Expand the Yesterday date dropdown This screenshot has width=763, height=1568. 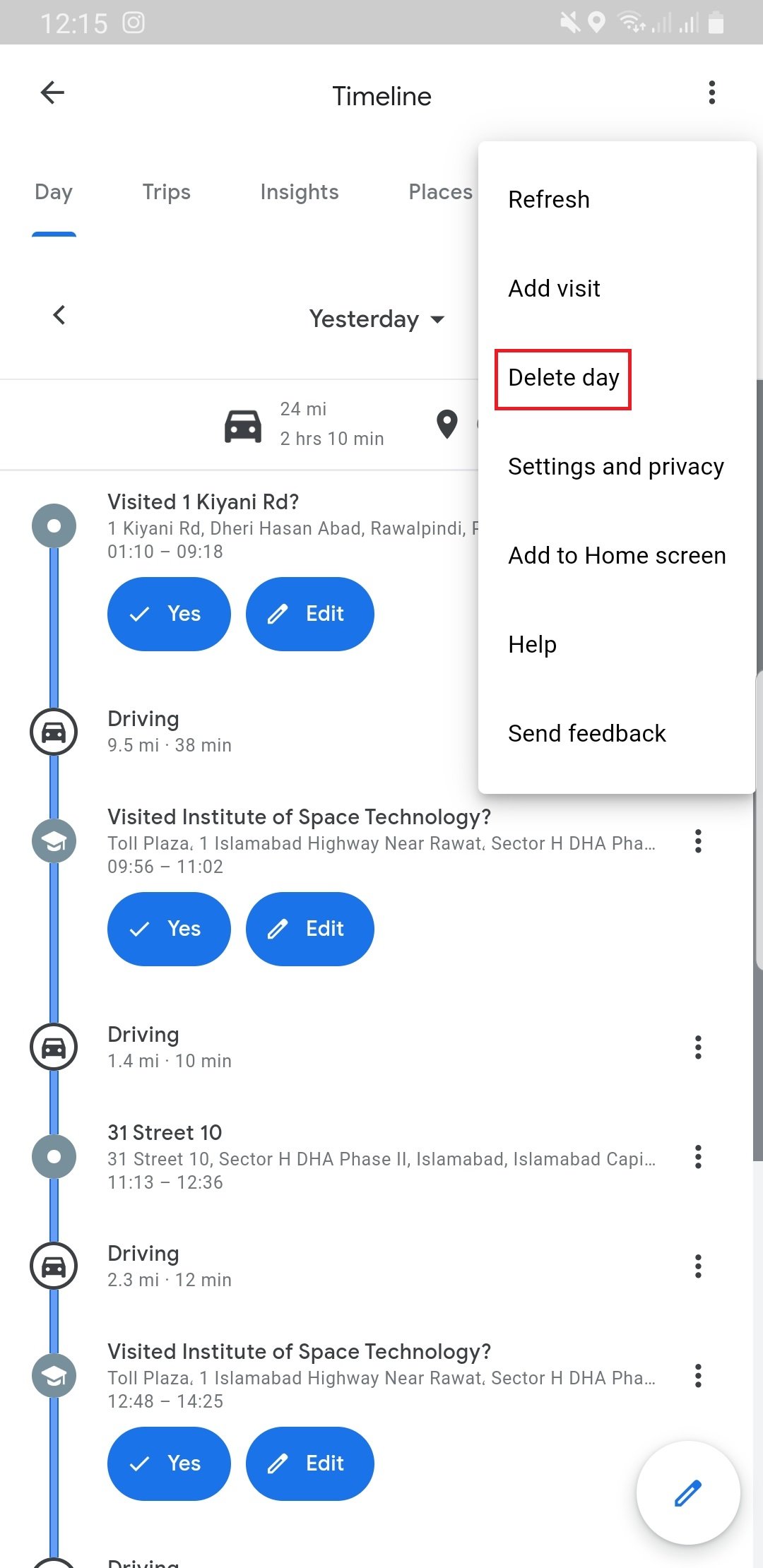coord(377,319)
